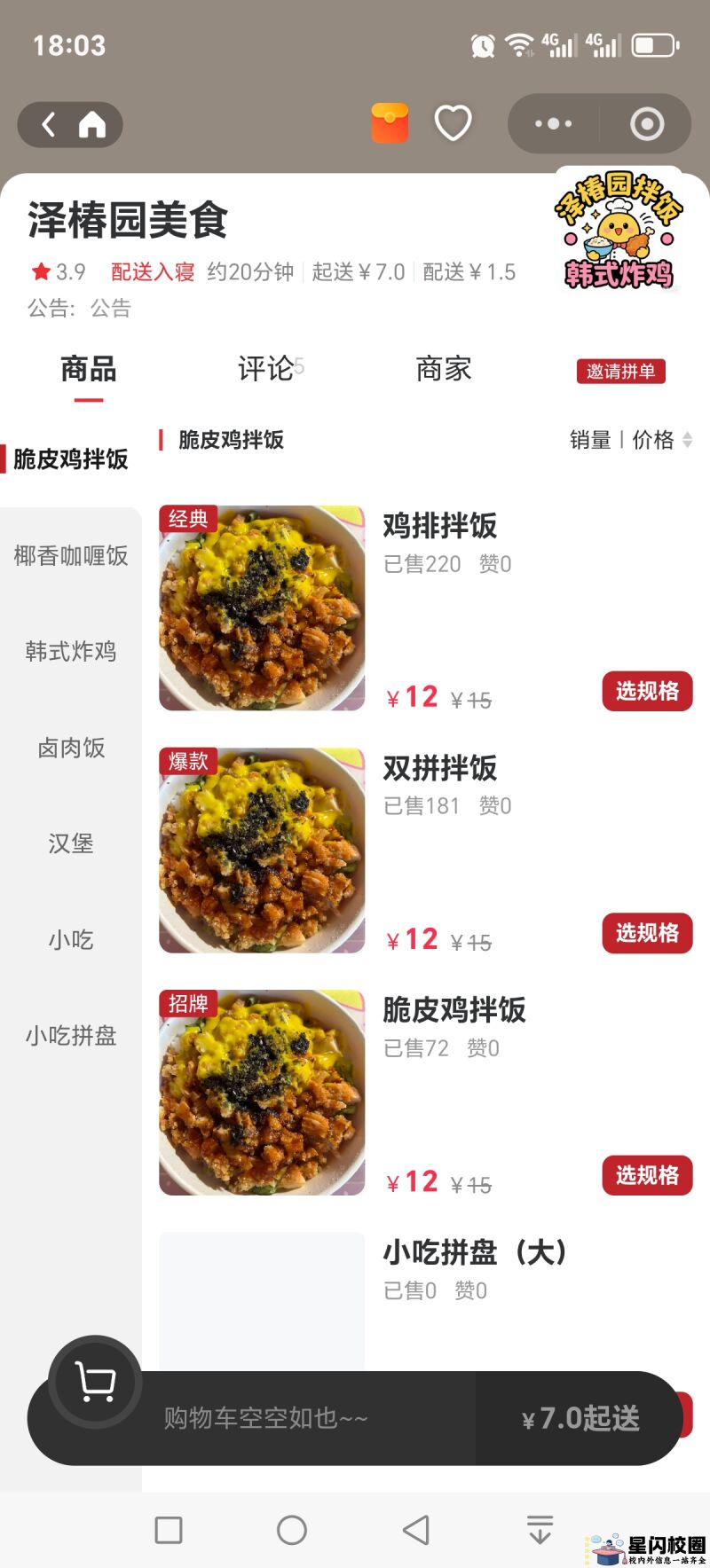
Task: Switch to the 商家 tab
Action: tap(444, 369)
